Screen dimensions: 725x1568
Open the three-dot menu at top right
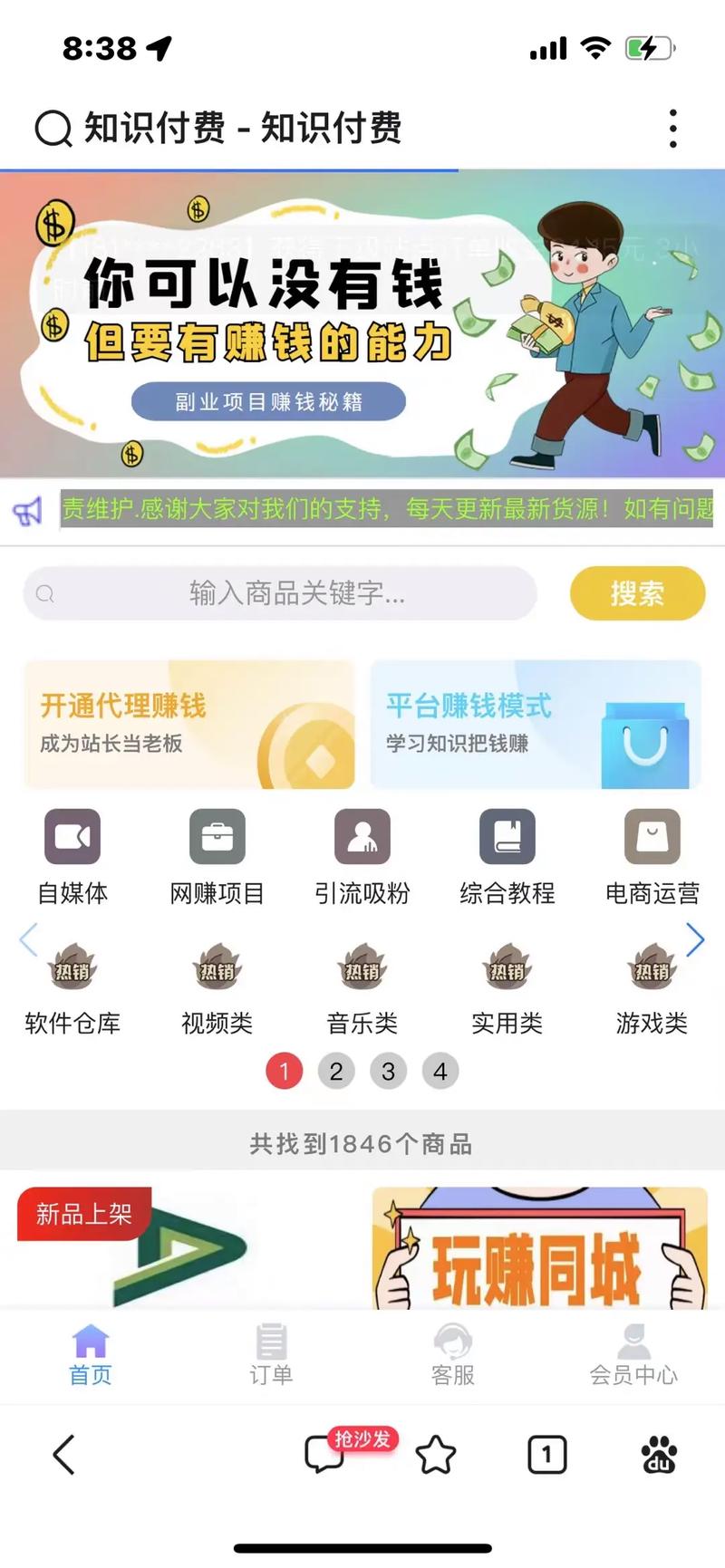coord(672,129)
